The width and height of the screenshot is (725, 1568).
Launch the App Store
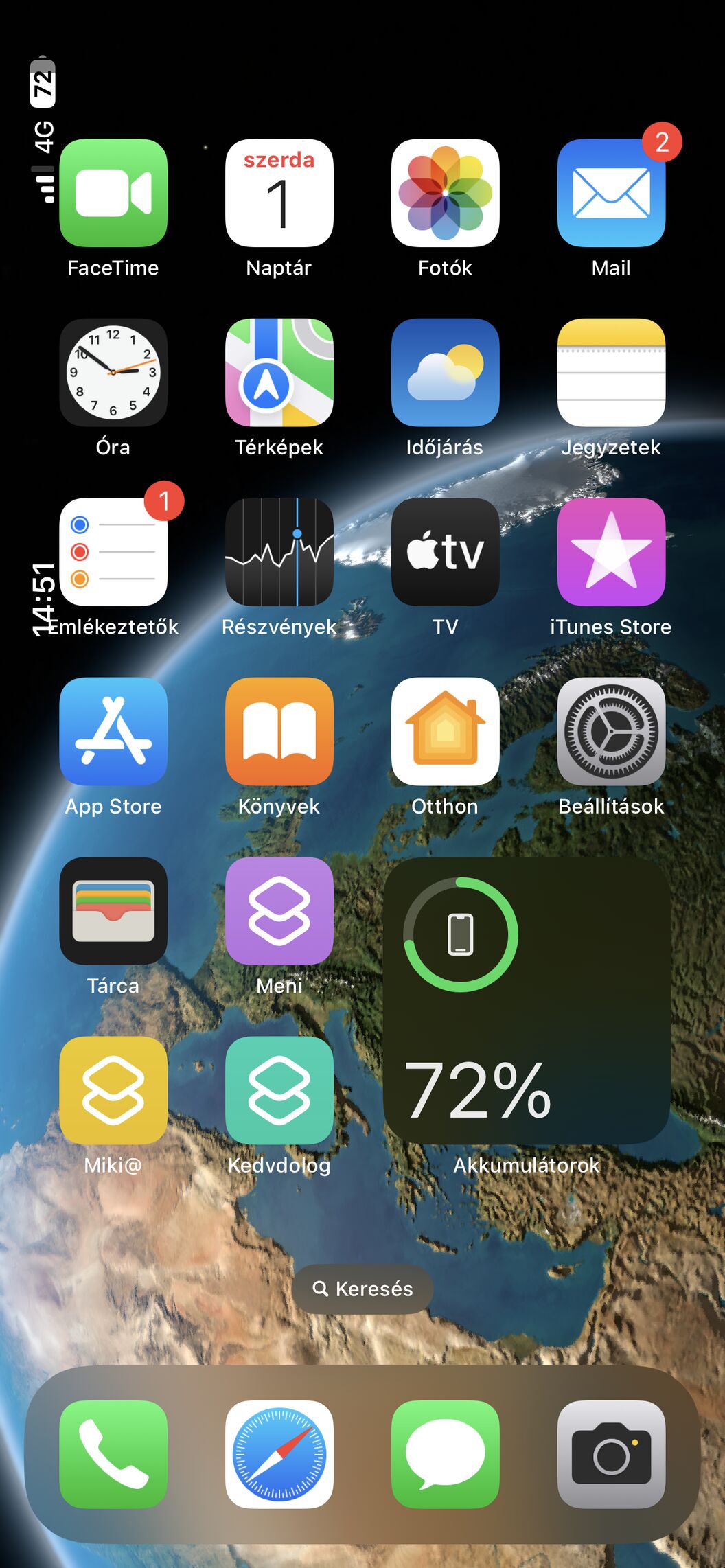[x=113, y=732]
